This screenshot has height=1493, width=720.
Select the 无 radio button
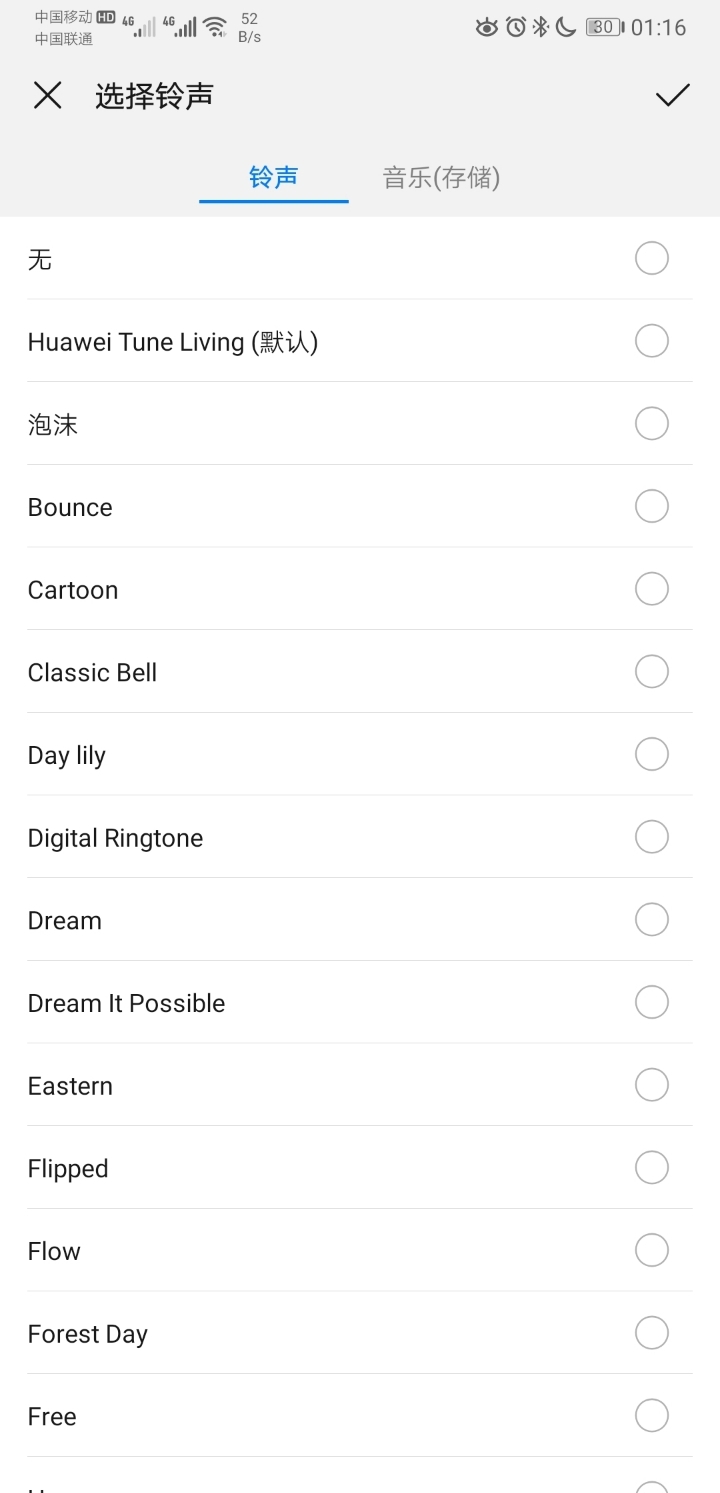point(651,258)
